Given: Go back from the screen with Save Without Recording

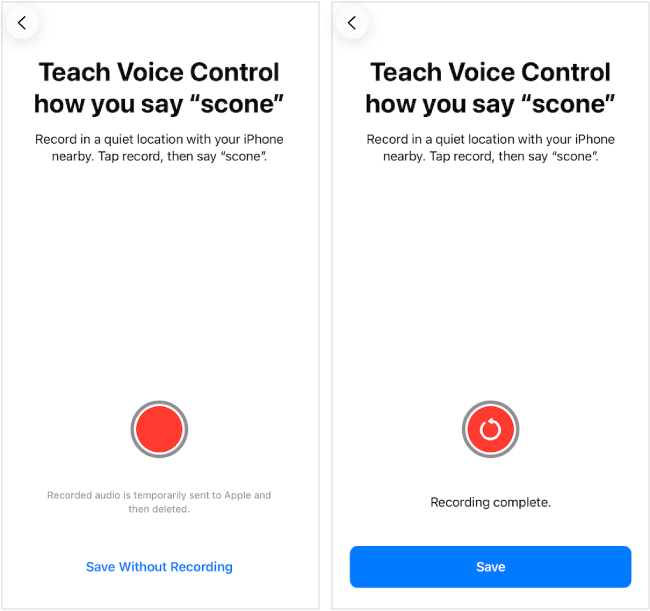Looking at the screenshot, I should point(22,22).
